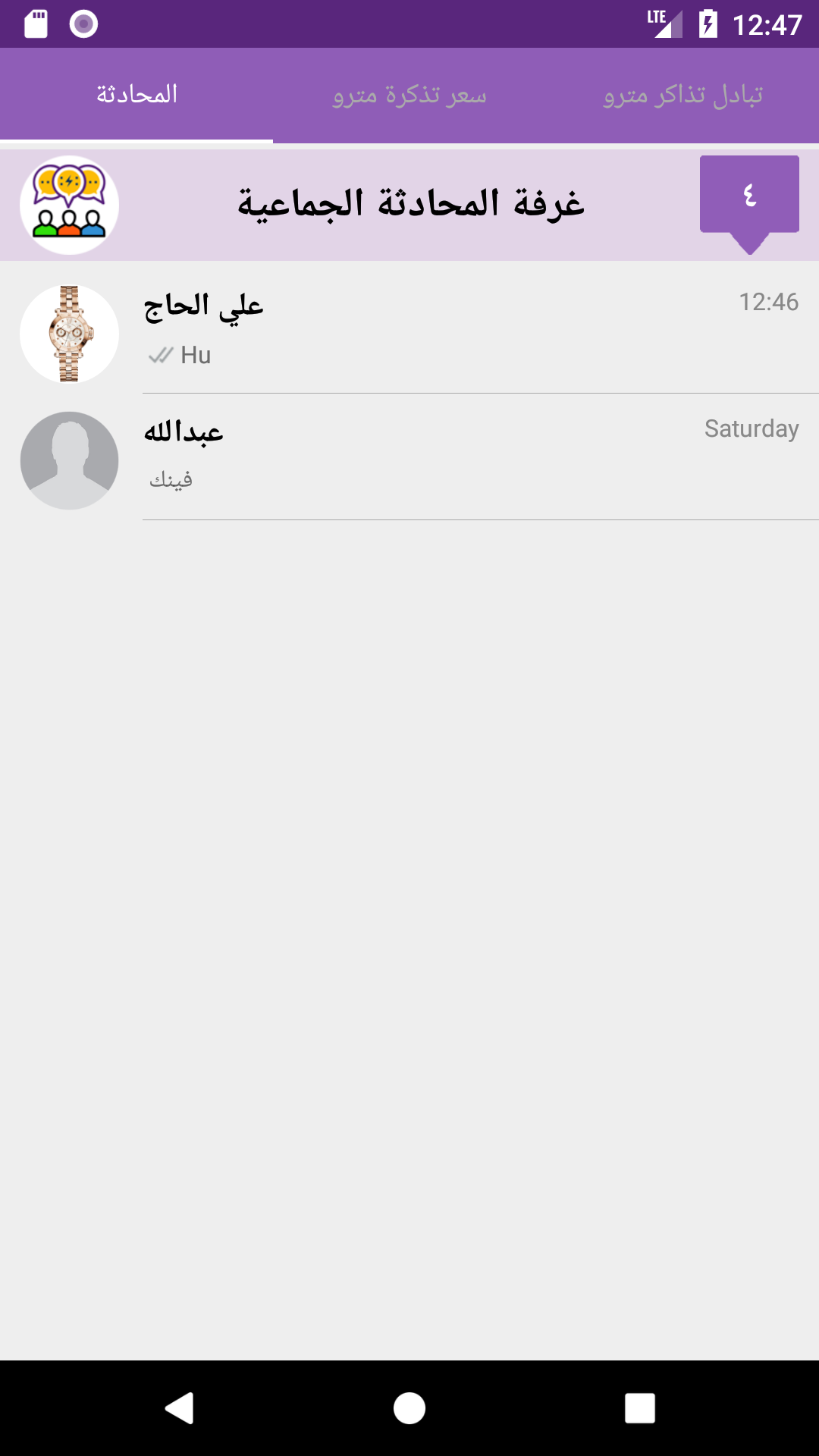The height and width of the screenshot is (1456, 819).
Task: Open the chat with علي الحاج
Action: pyautogui.click(x=409, y=330)
